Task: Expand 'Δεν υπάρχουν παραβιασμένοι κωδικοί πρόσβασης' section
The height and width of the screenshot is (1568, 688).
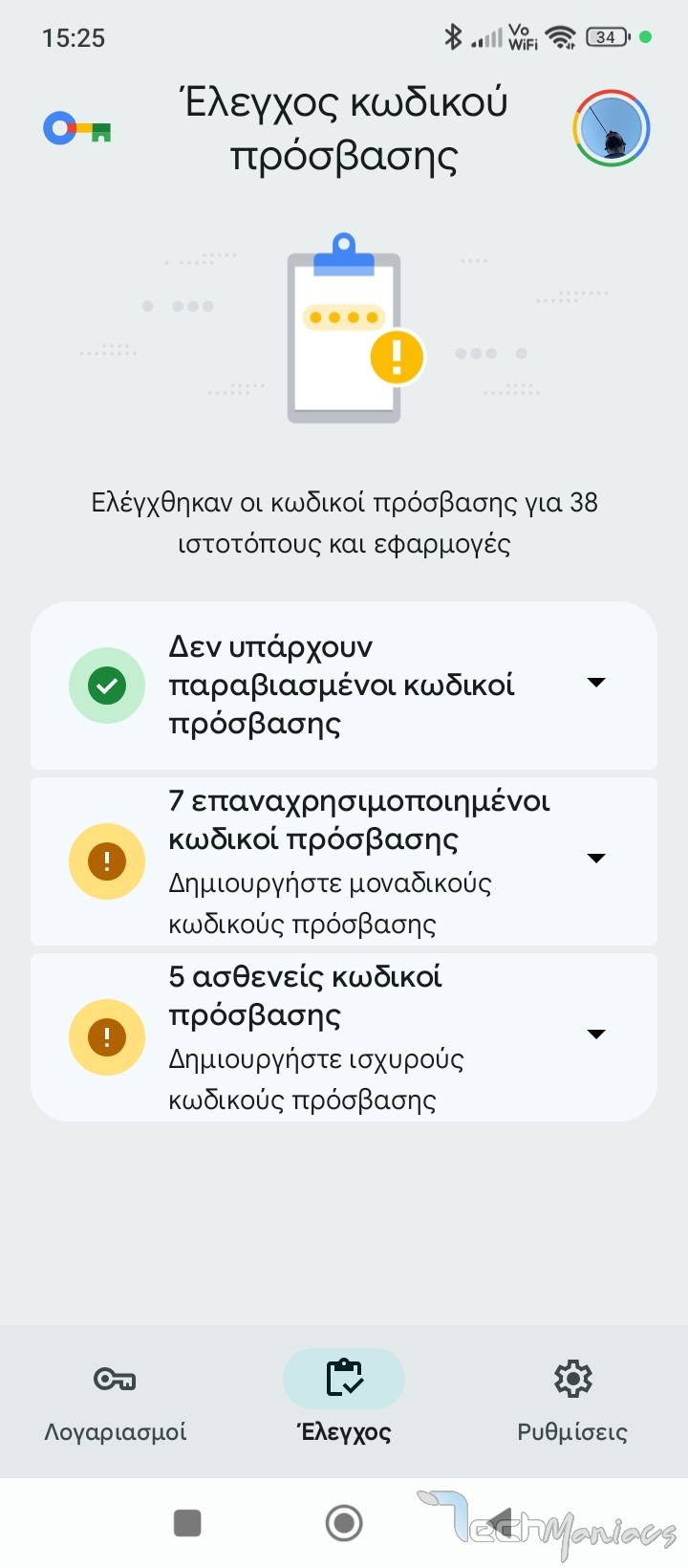Action: [596, 683]
